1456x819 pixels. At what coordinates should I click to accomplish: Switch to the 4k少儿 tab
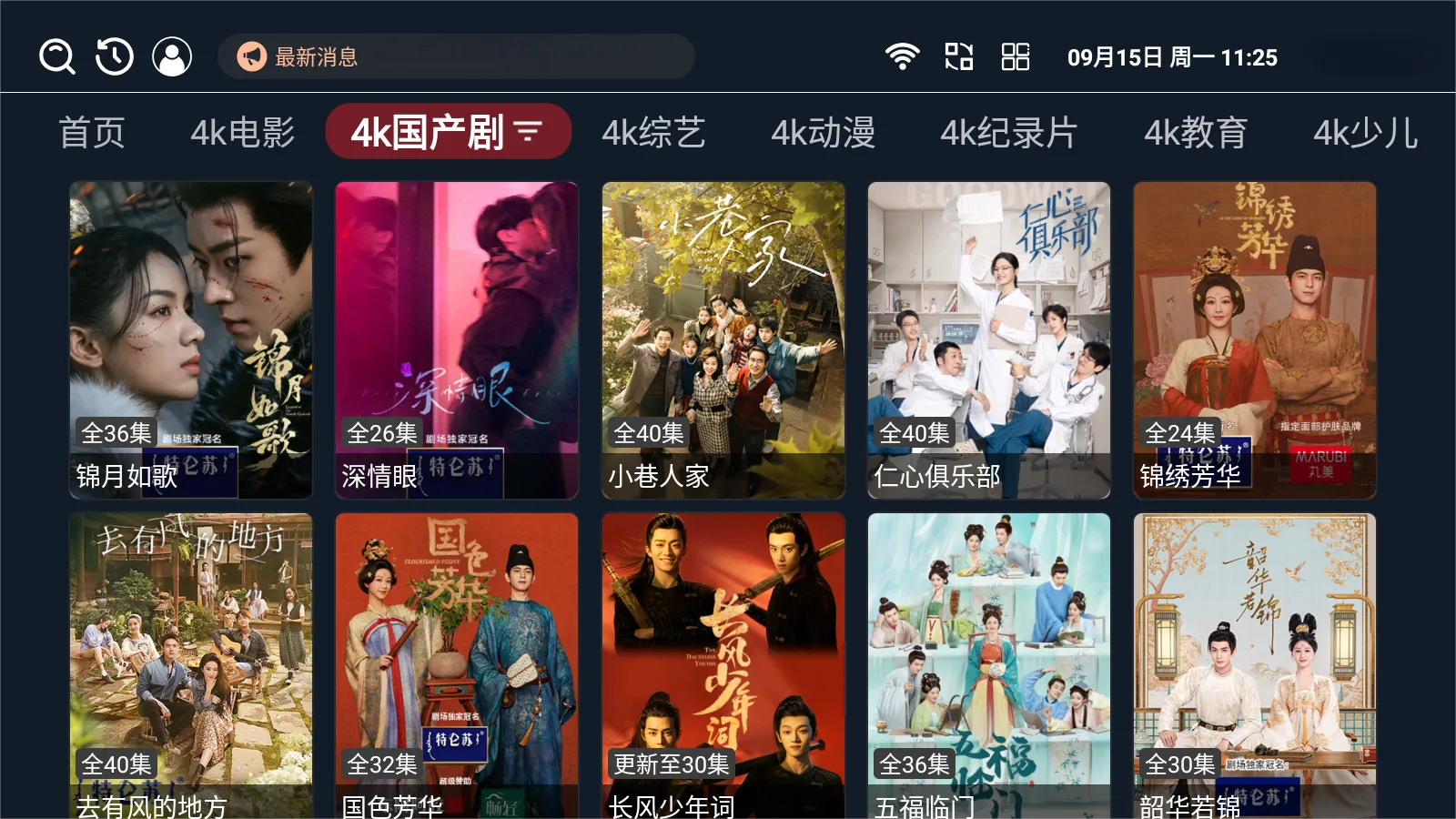click(1365, 133)
